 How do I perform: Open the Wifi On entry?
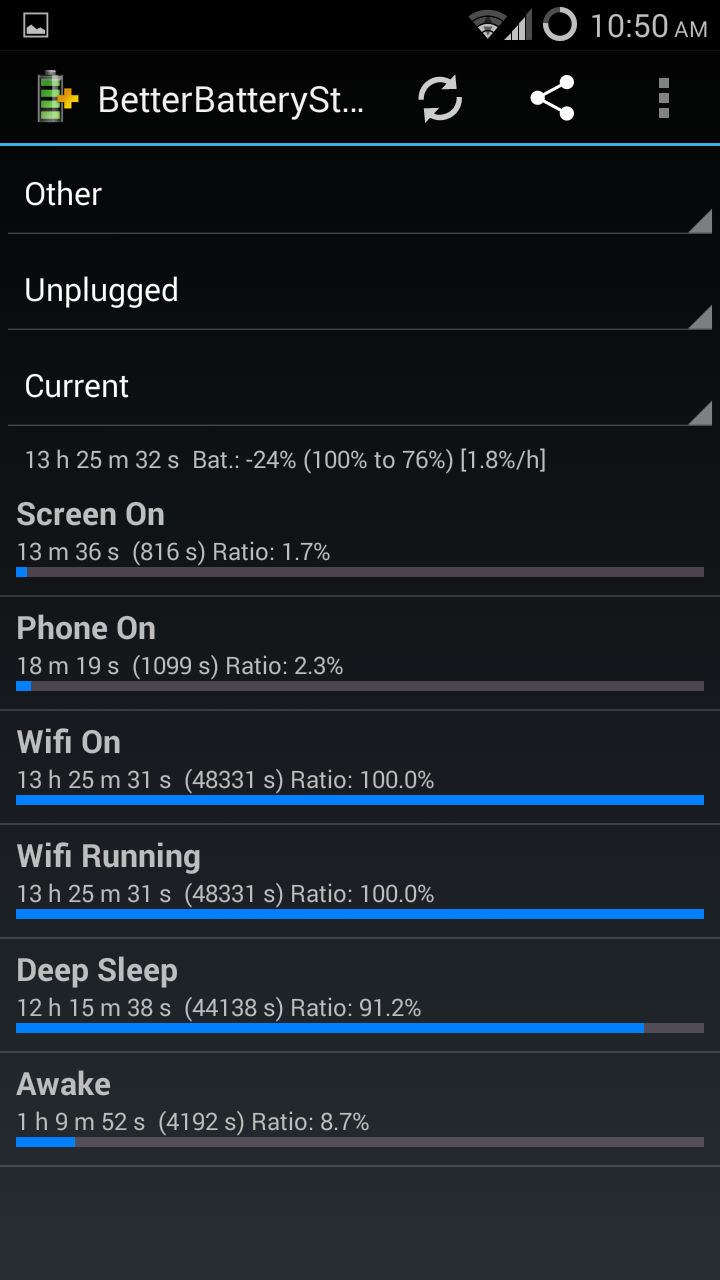pos(360,768)
